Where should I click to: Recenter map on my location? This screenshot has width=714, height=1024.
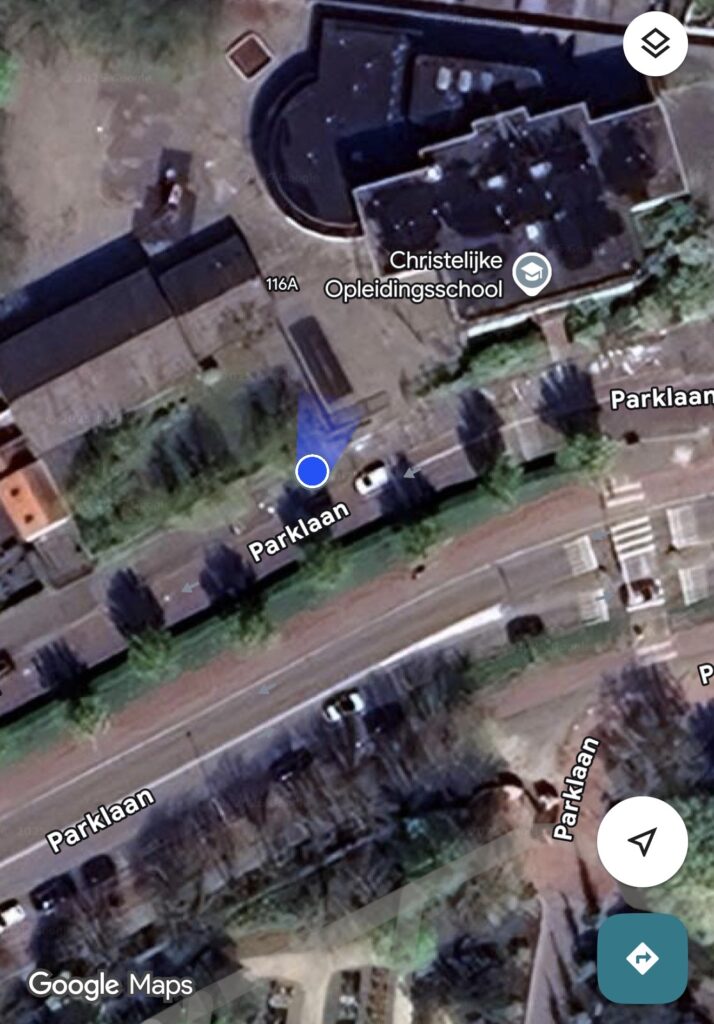(x=642, y=841)
